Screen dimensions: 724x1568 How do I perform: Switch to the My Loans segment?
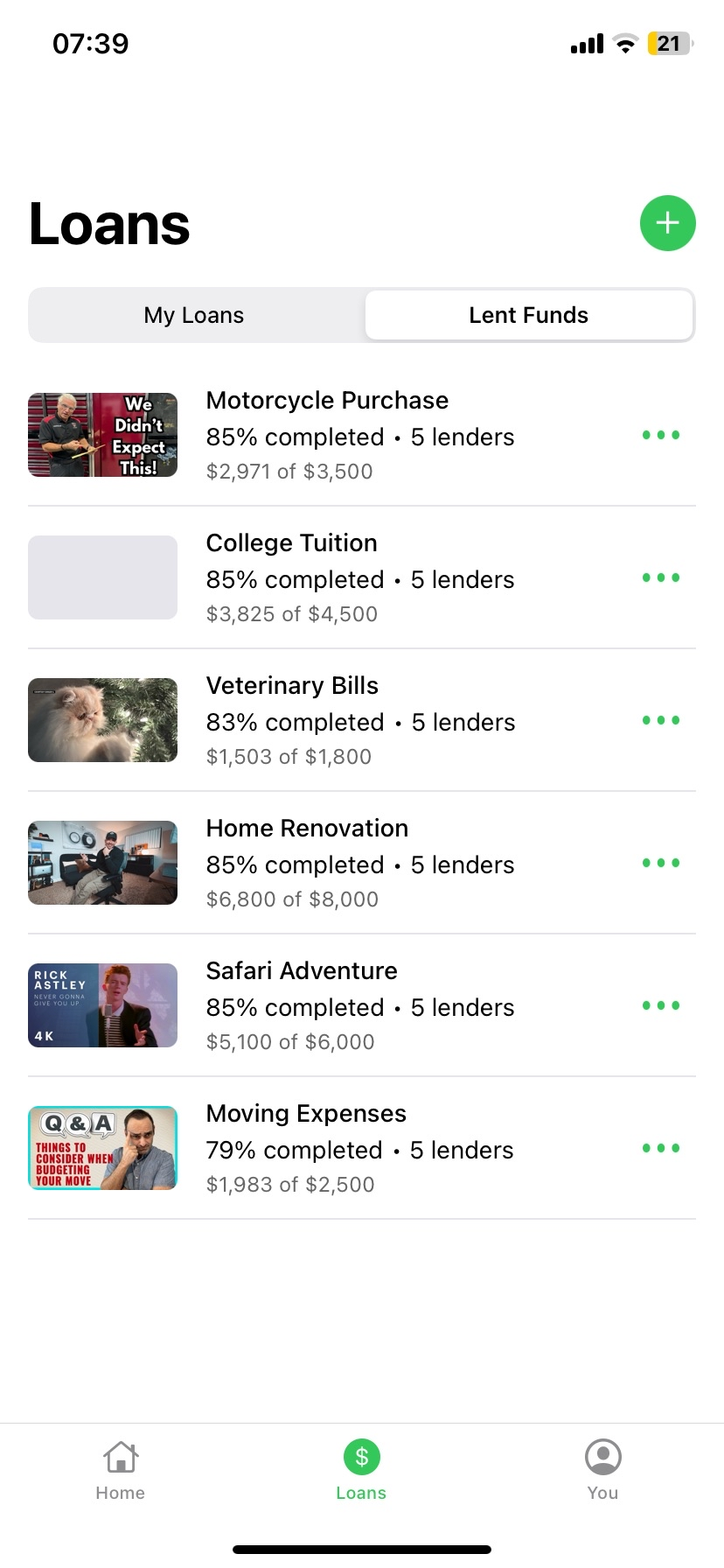[x=194, y=315]
